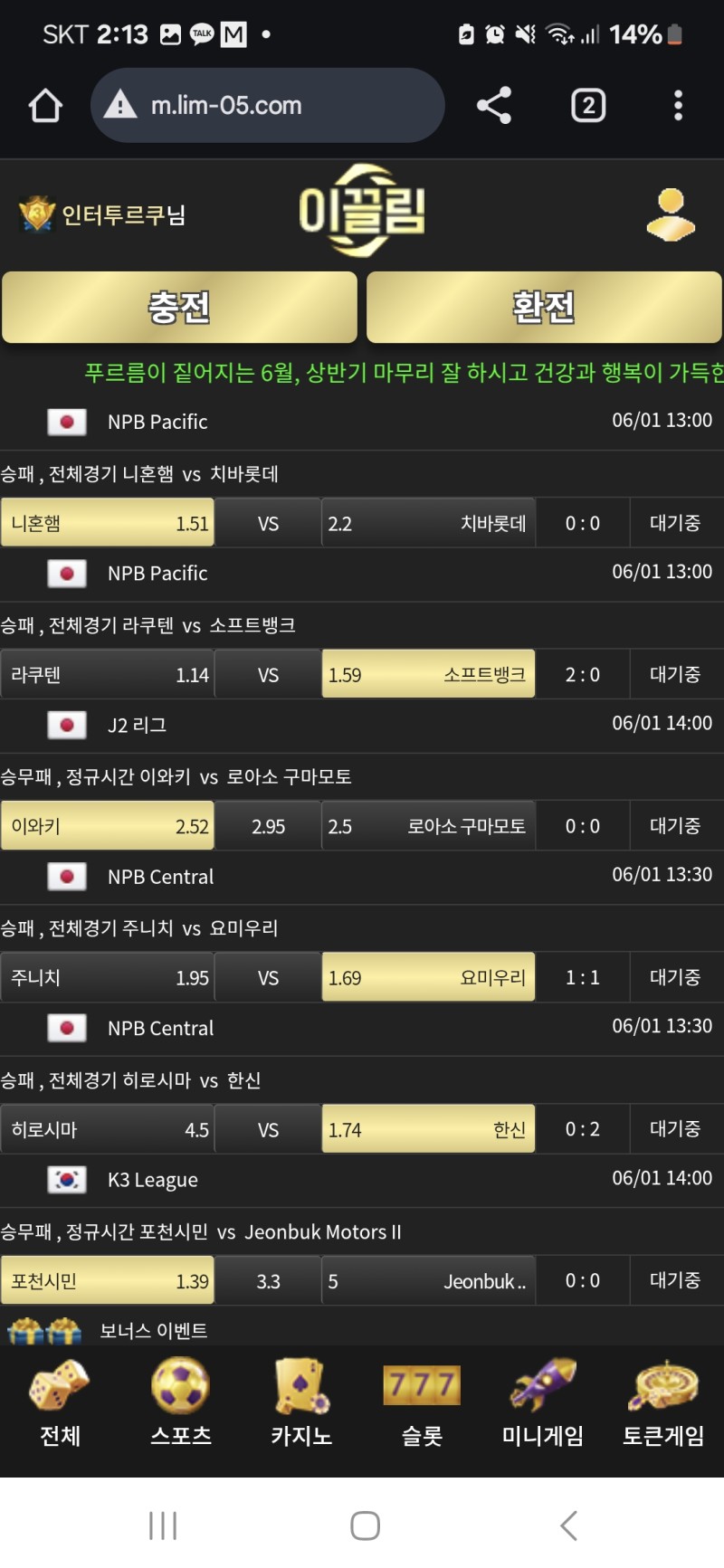724x1568 pixels.
Task: Open the user profile icon
Action: [x=672, y=215]
